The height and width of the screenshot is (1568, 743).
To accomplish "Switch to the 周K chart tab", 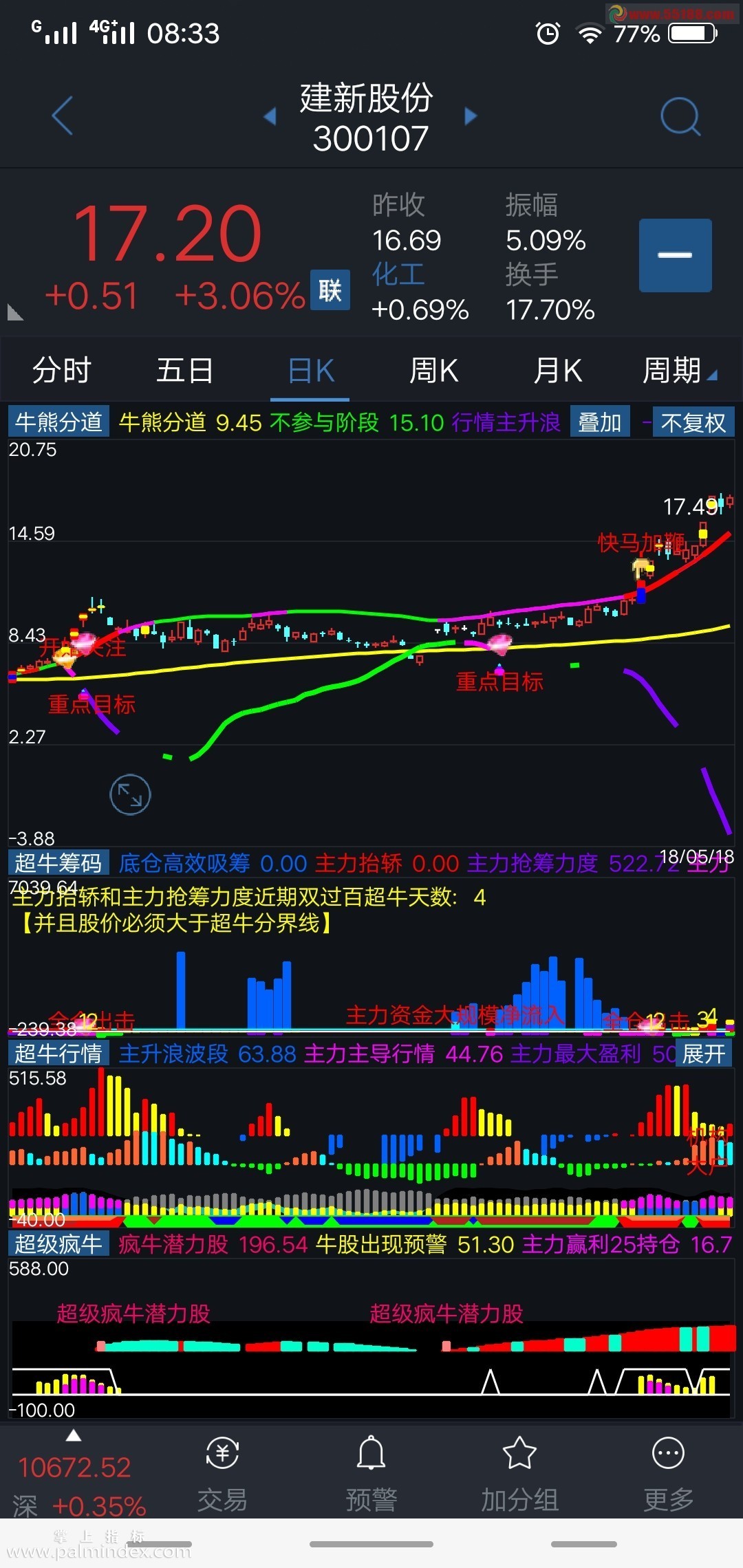I will pyautogui.click(x=433, y=371).
